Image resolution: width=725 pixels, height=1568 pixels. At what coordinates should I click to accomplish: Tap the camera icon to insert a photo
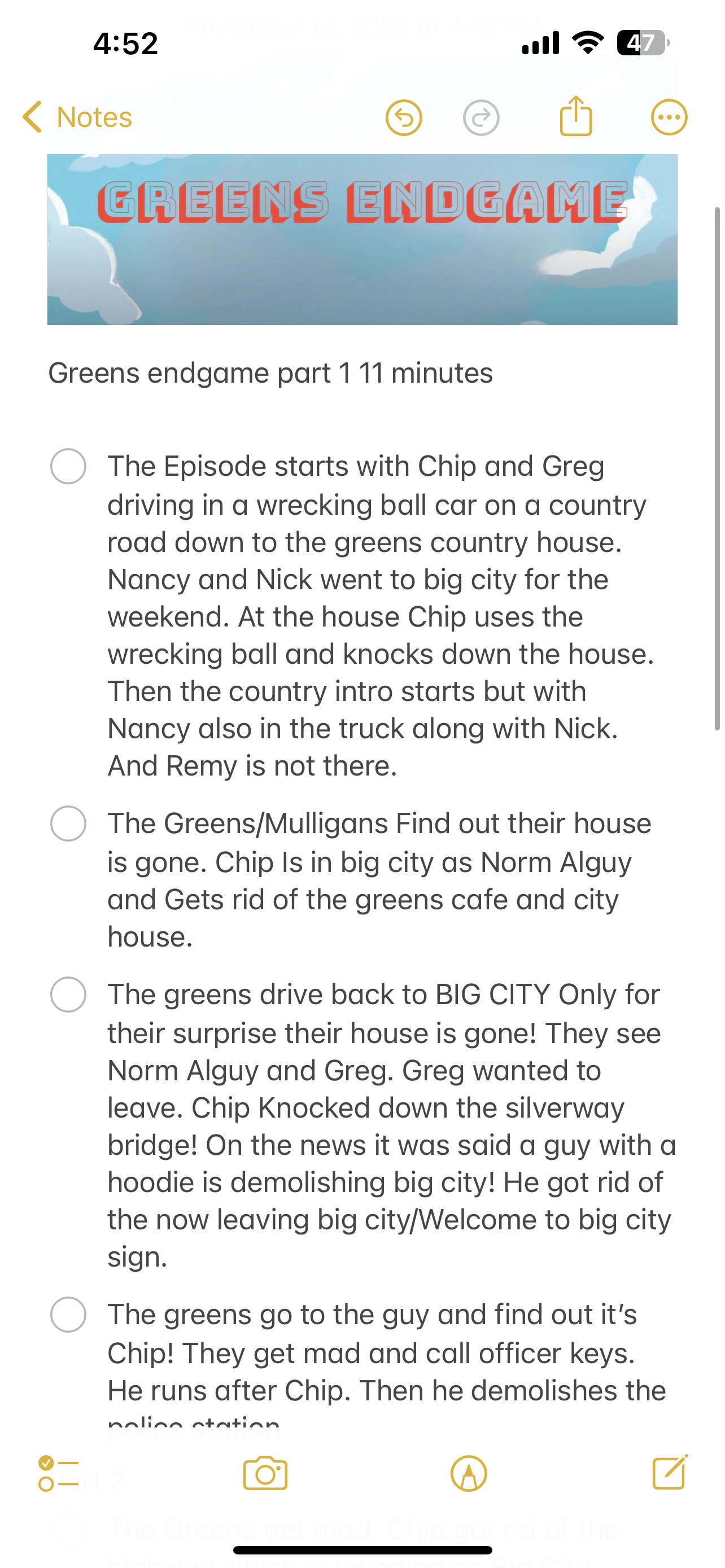pyautogui.click(x=266, y=1473)
